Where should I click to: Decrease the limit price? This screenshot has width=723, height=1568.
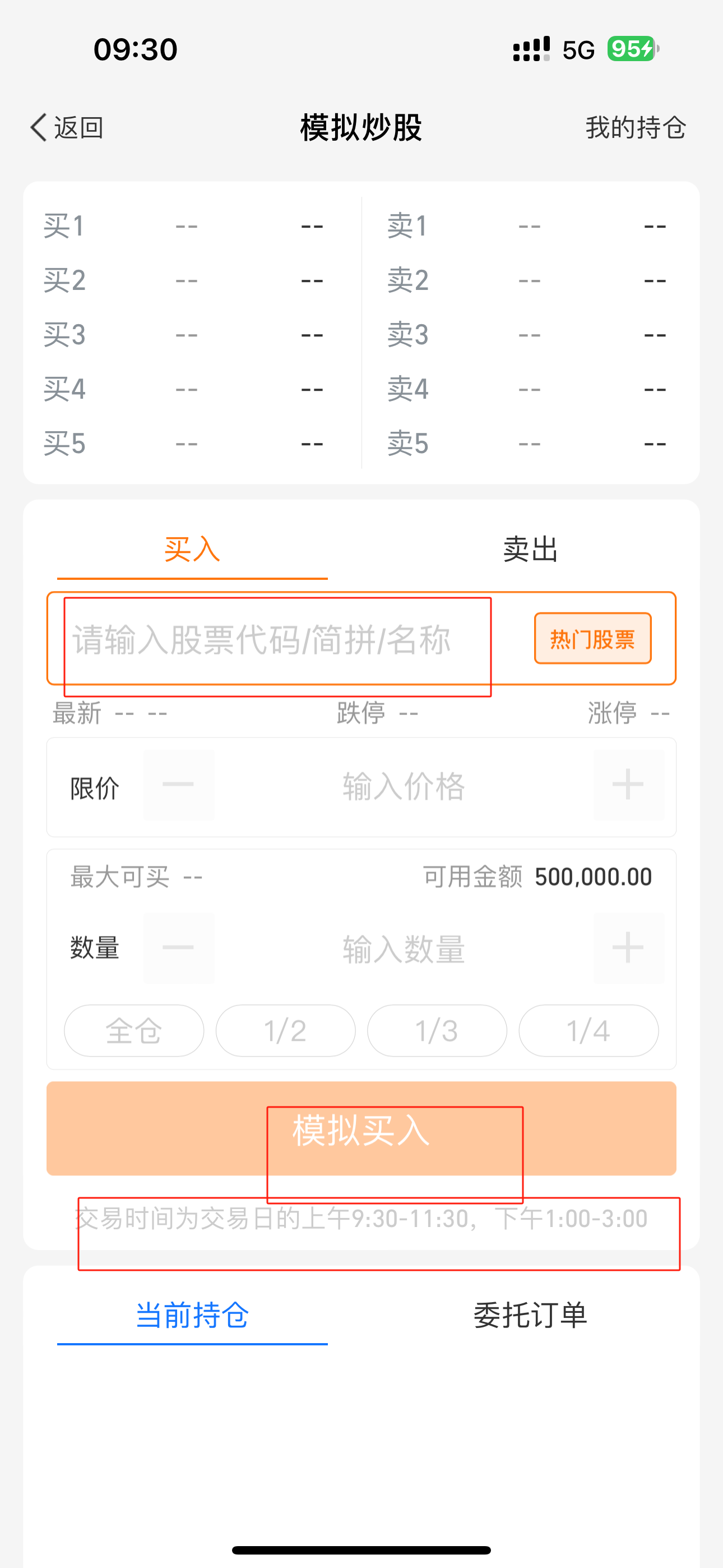click(x=178, y=785)
